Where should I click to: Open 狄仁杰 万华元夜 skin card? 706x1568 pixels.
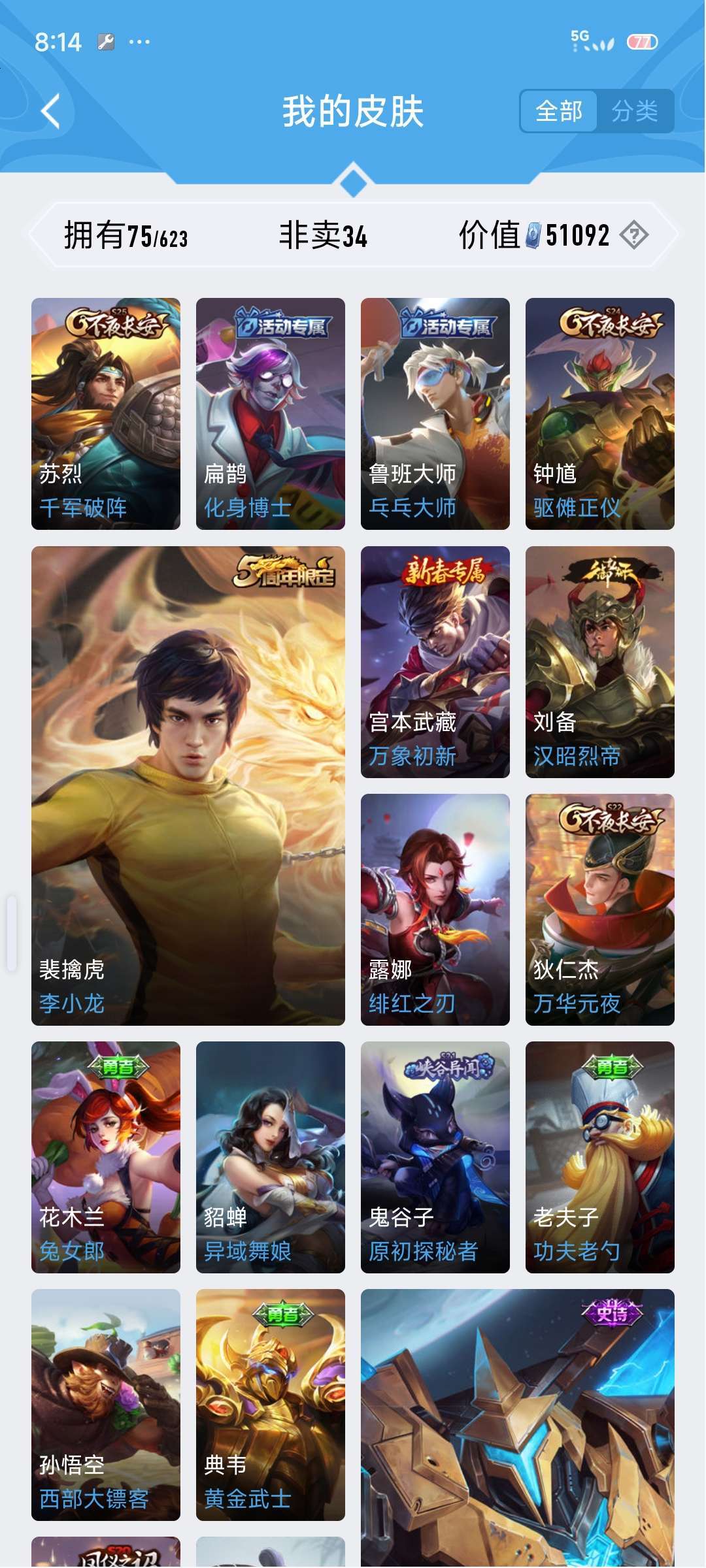click(600, 909)
